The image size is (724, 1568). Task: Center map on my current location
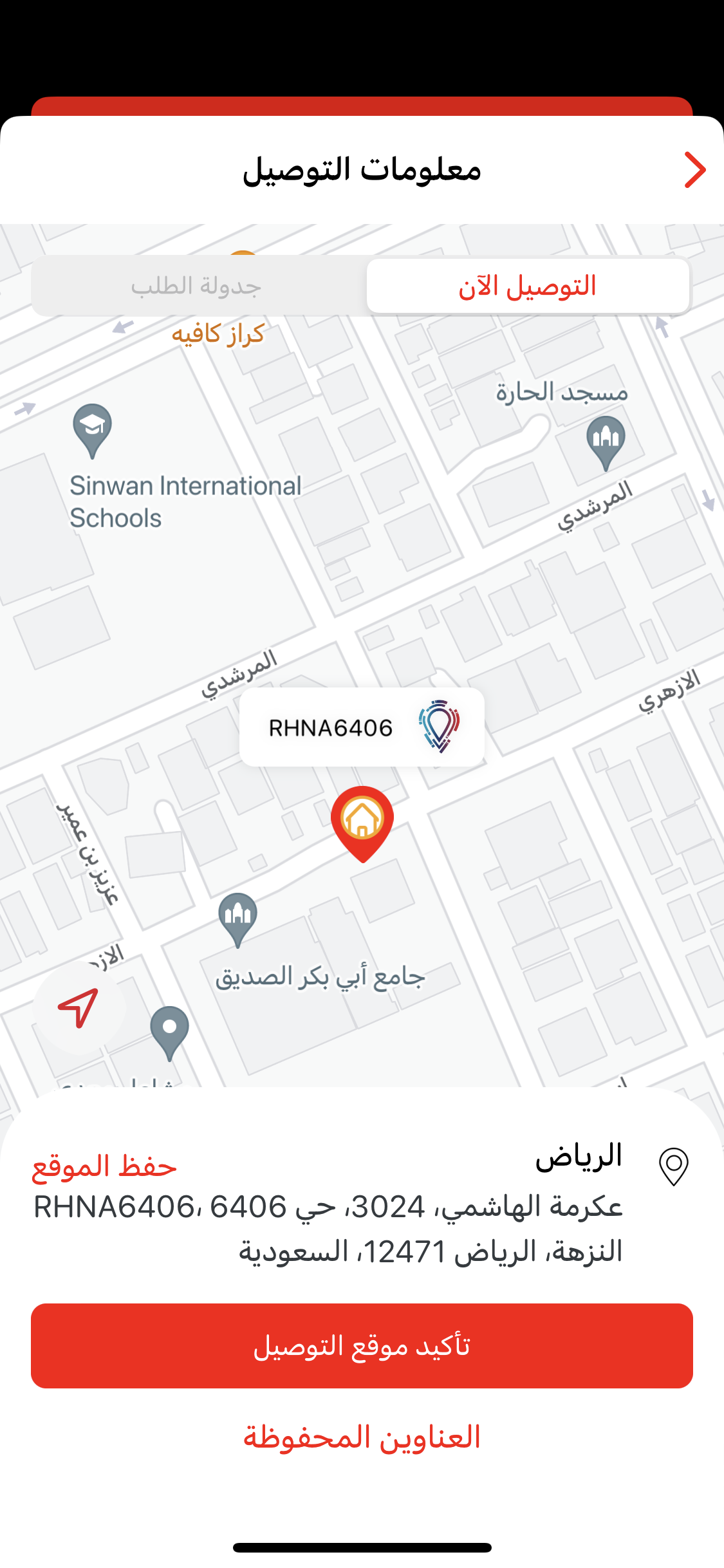pyautogui.click(x=79, y=1007)
